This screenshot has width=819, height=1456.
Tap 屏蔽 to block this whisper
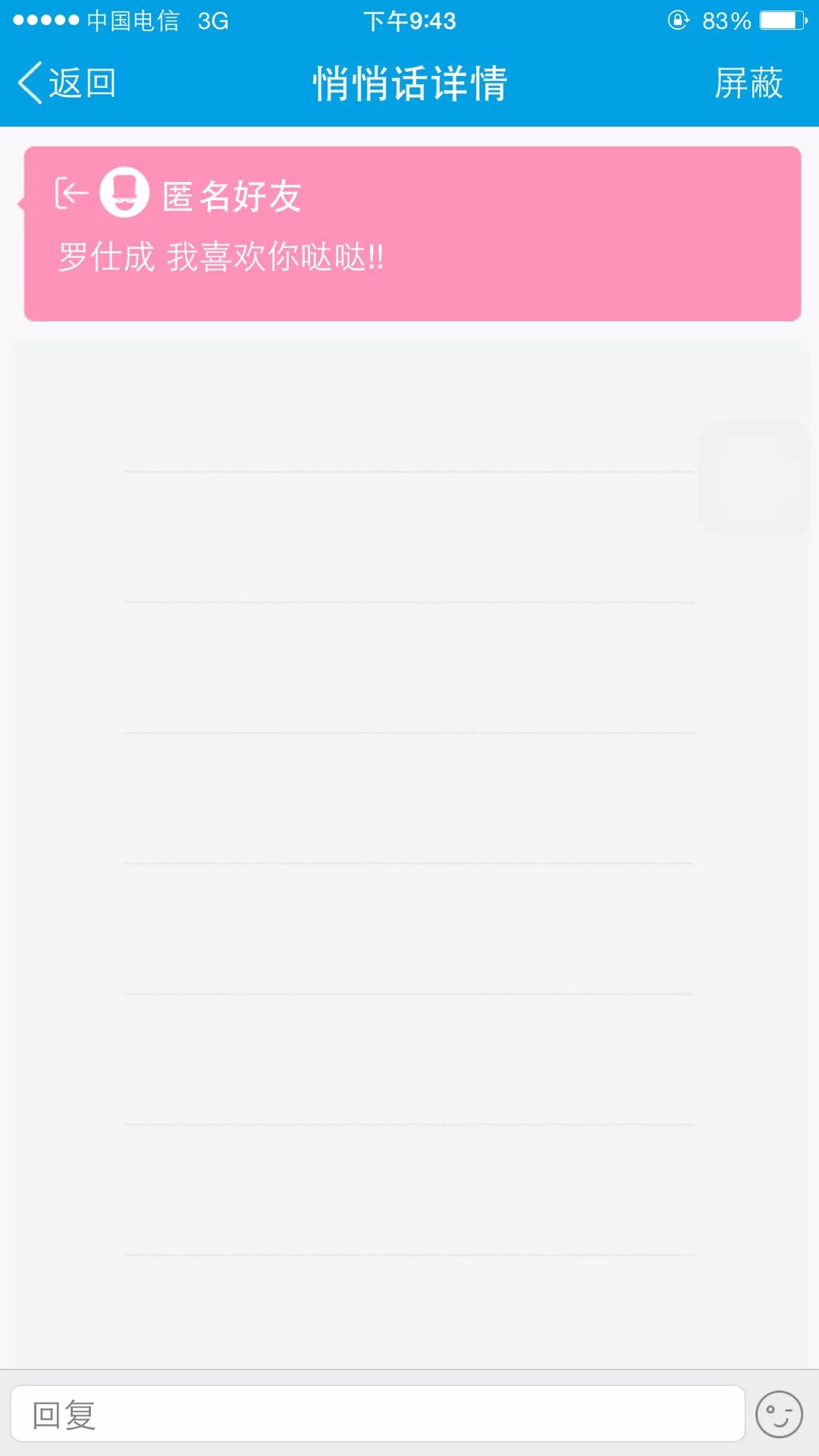748,83
